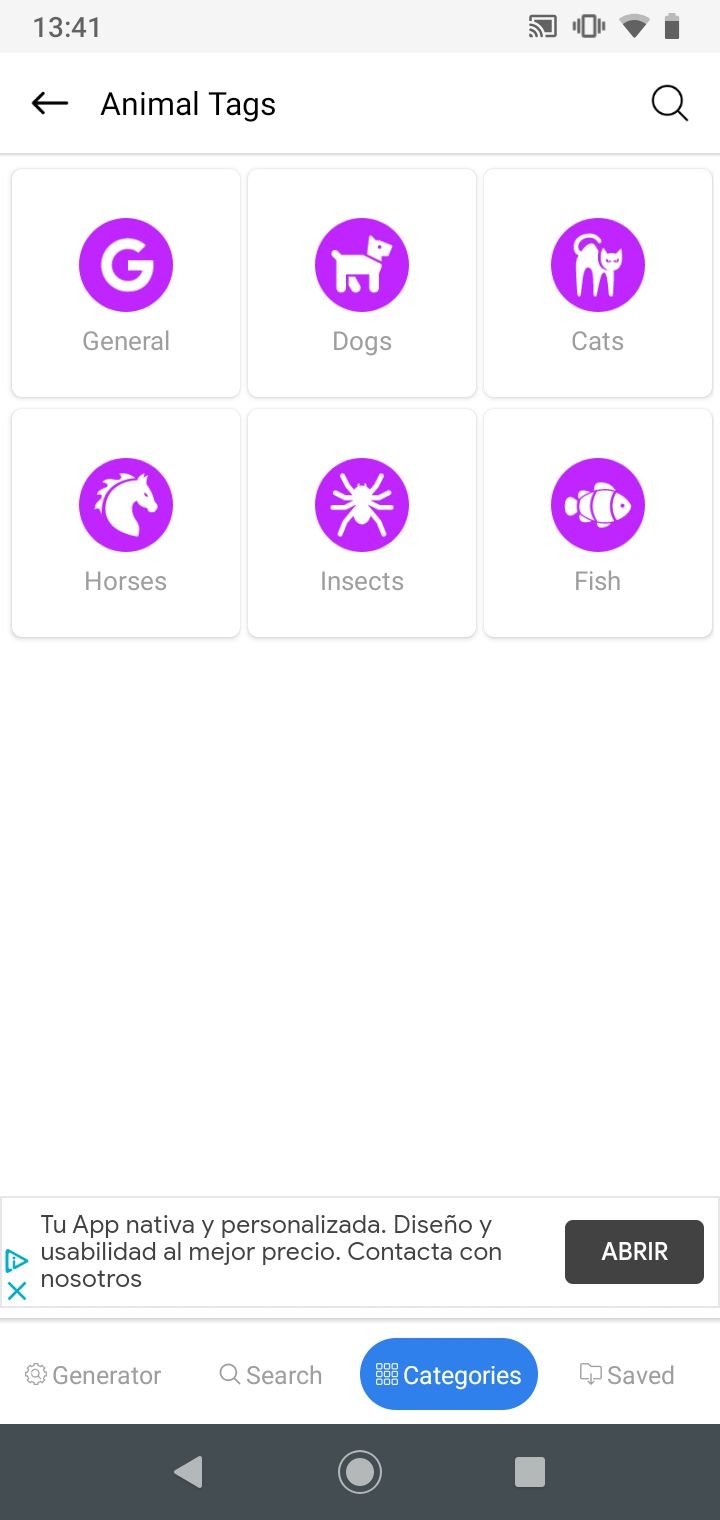Open the Insects category card
Screen dimensions: 720x1520
tap(362, 523)
